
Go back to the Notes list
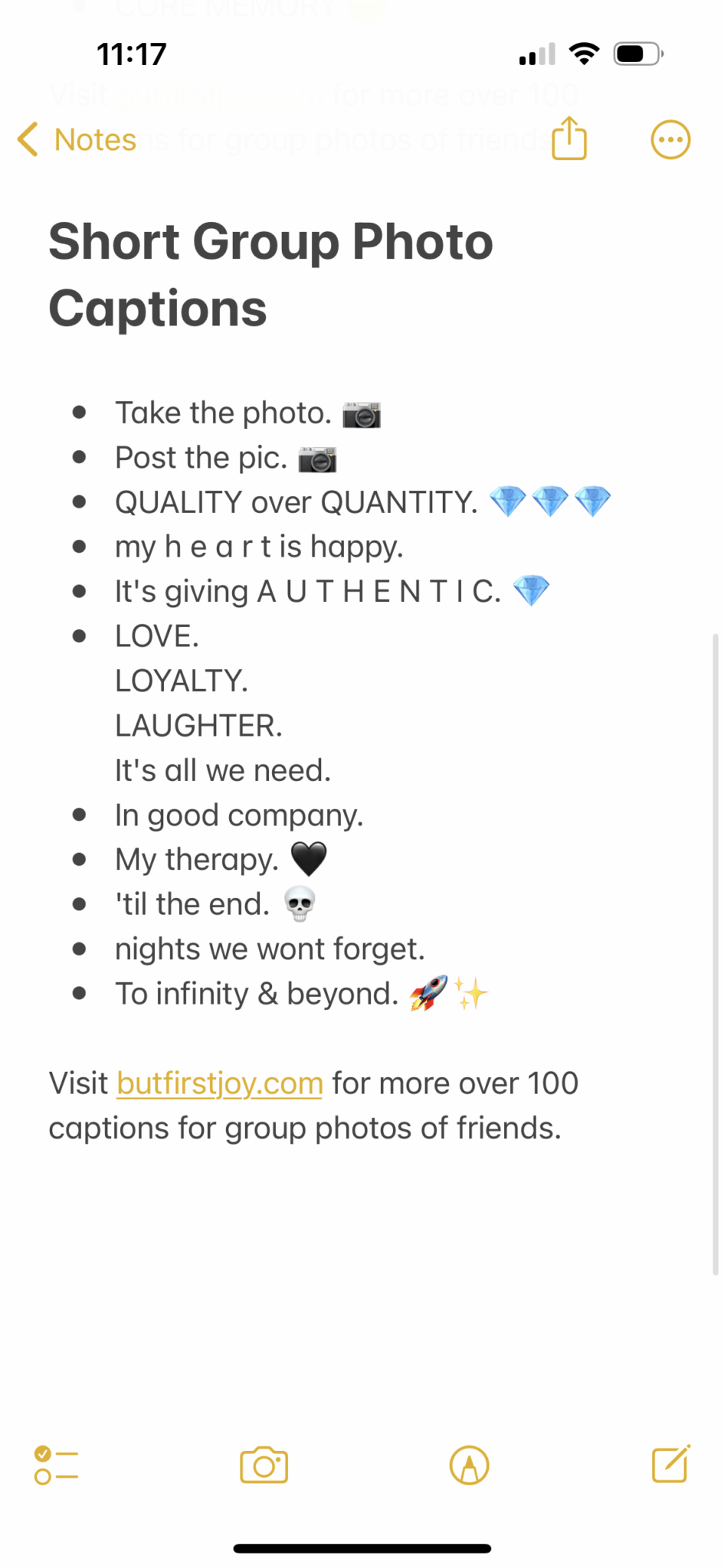pos(77,140)
